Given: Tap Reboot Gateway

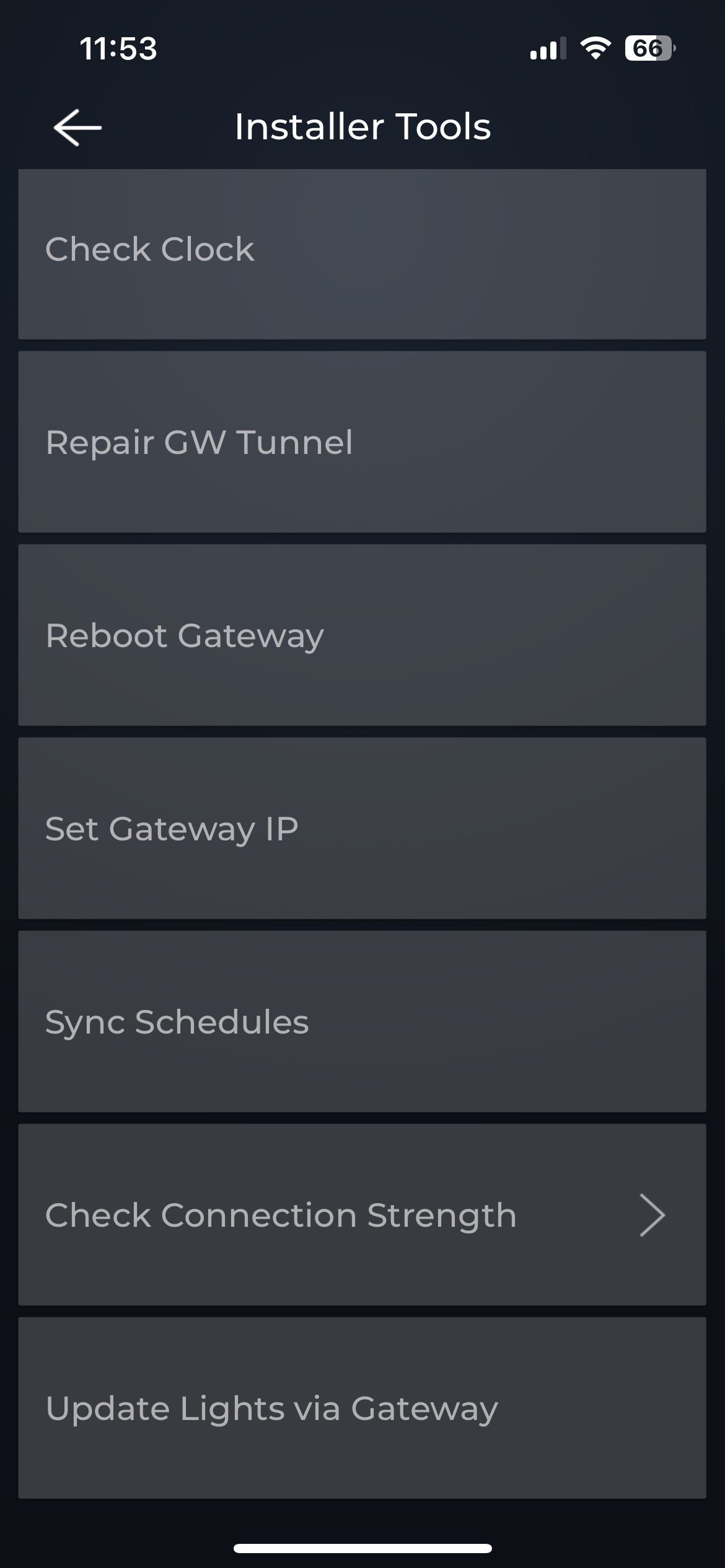Looking at the screenshot, I should pos(362,635).
